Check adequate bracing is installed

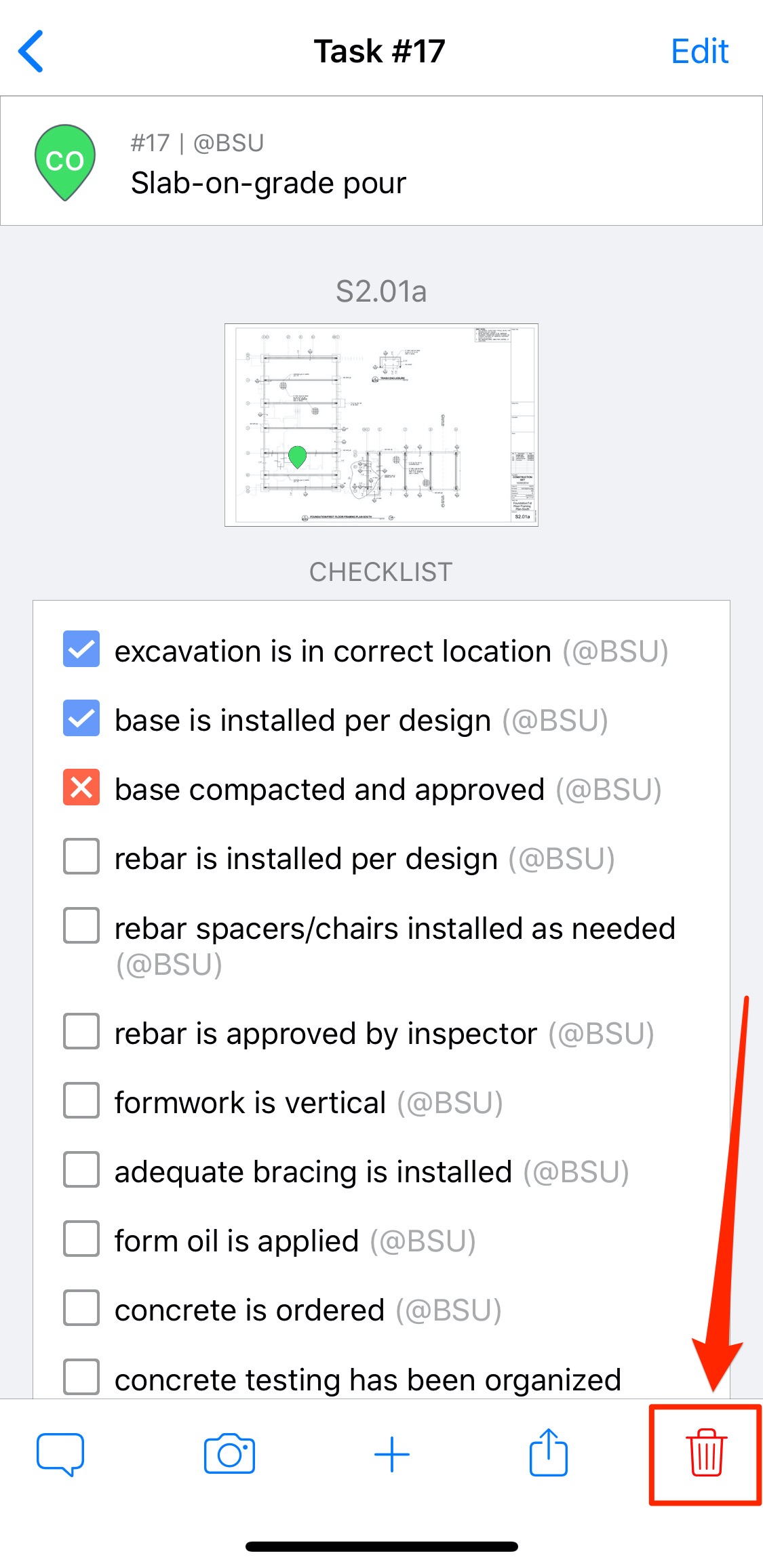(x=81, y=1170)
